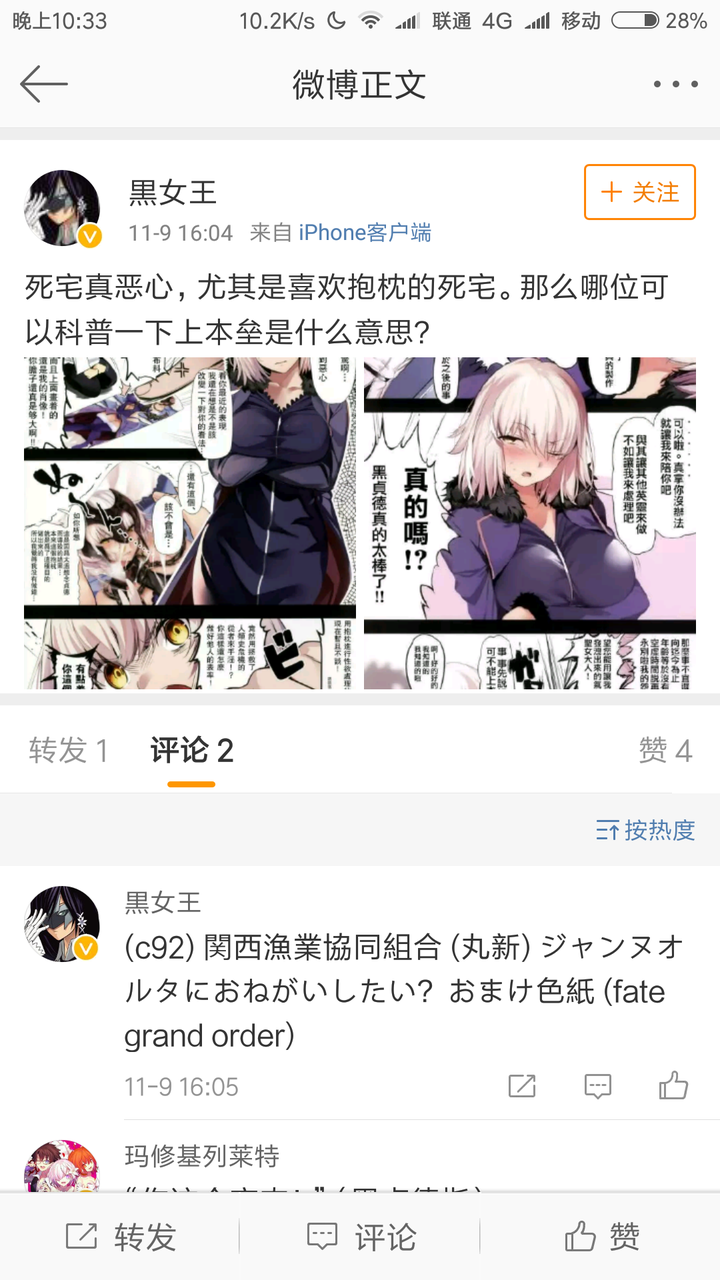Go back using the top-left arrow
Screen dimensions: 720x1280
tap(44, 84)
